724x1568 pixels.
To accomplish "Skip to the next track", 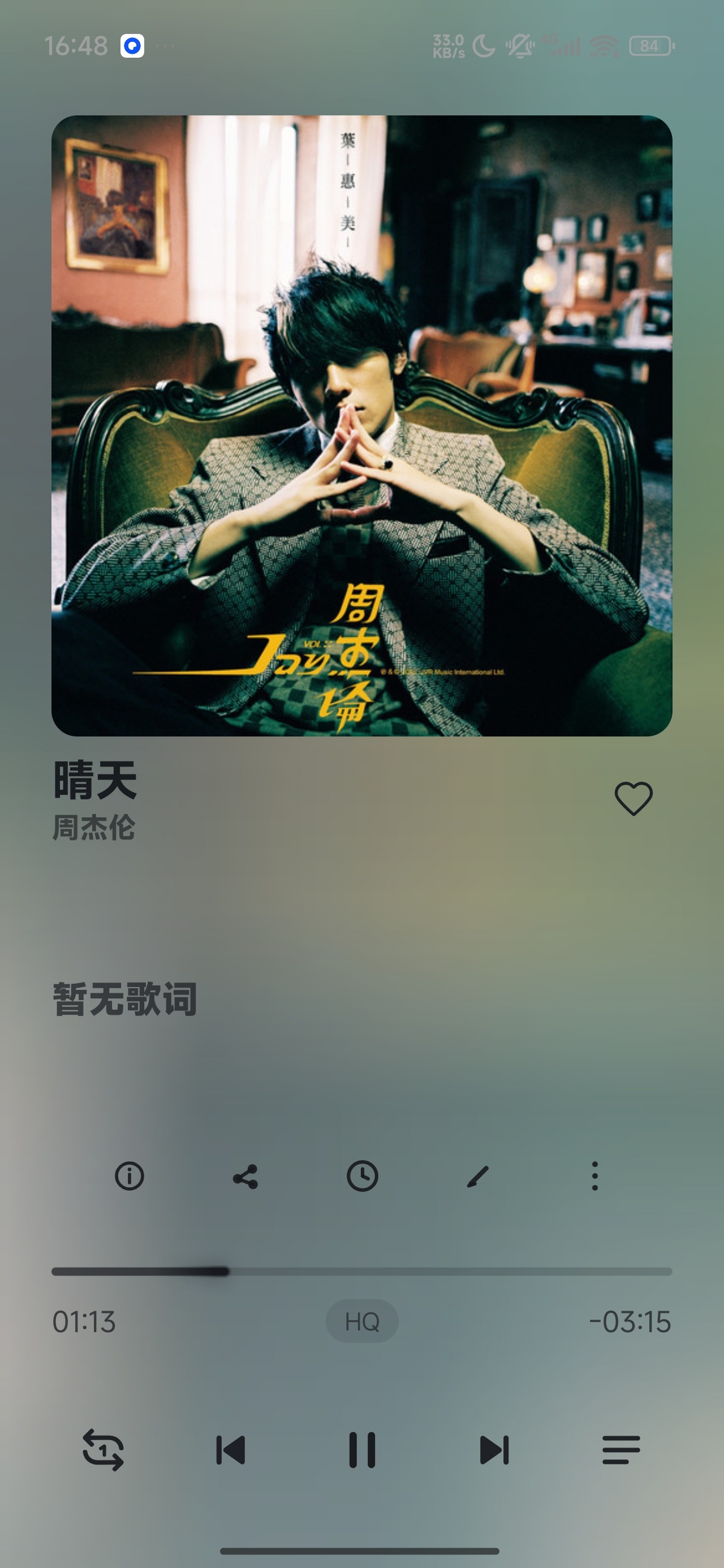I will 494,1450.
